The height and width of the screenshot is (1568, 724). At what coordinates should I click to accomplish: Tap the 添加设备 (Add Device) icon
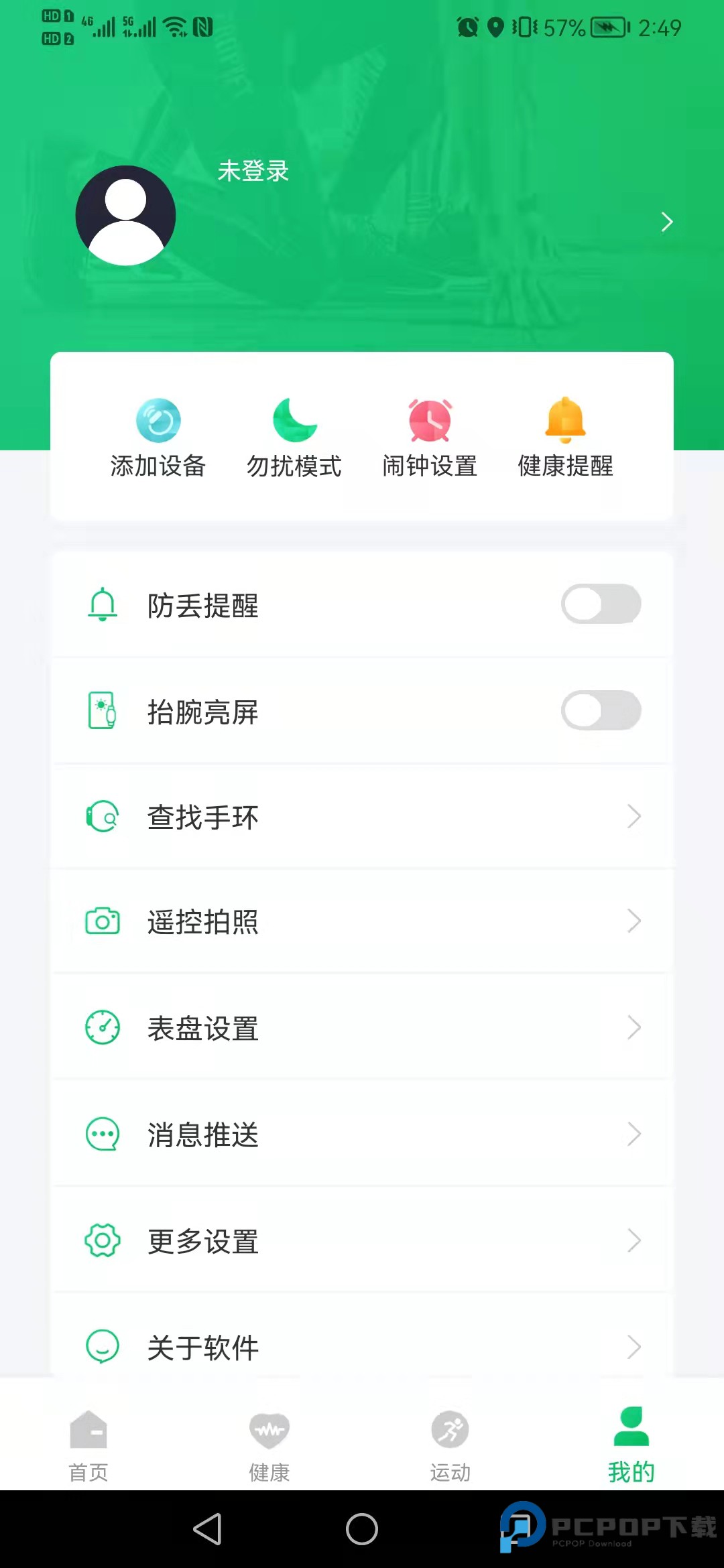coord(158,420)
